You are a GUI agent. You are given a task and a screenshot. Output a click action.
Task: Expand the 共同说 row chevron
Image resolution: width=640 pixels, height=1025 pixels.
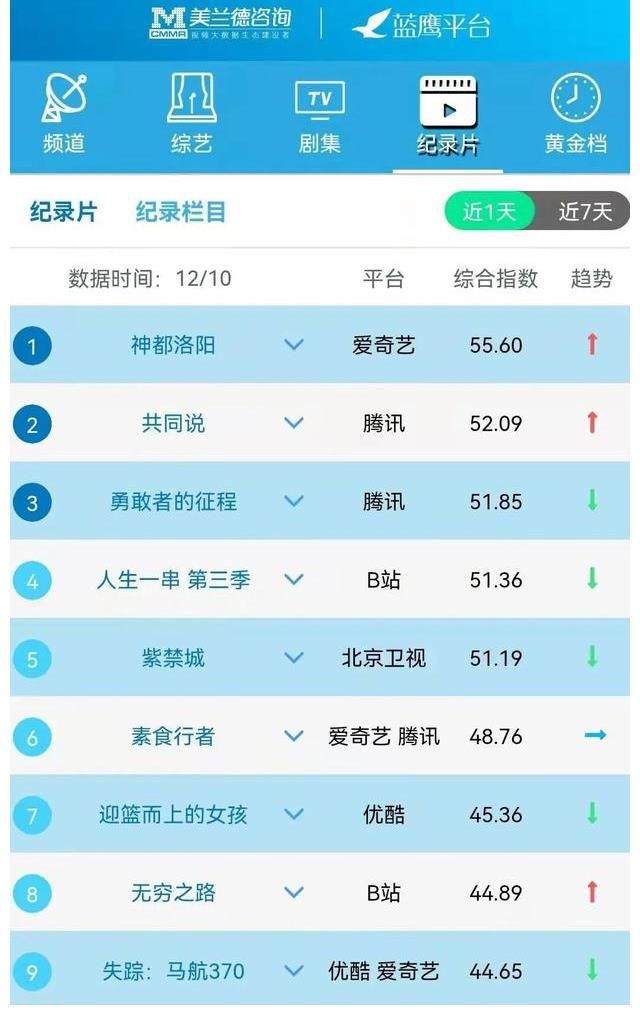(x=293, y=423)
